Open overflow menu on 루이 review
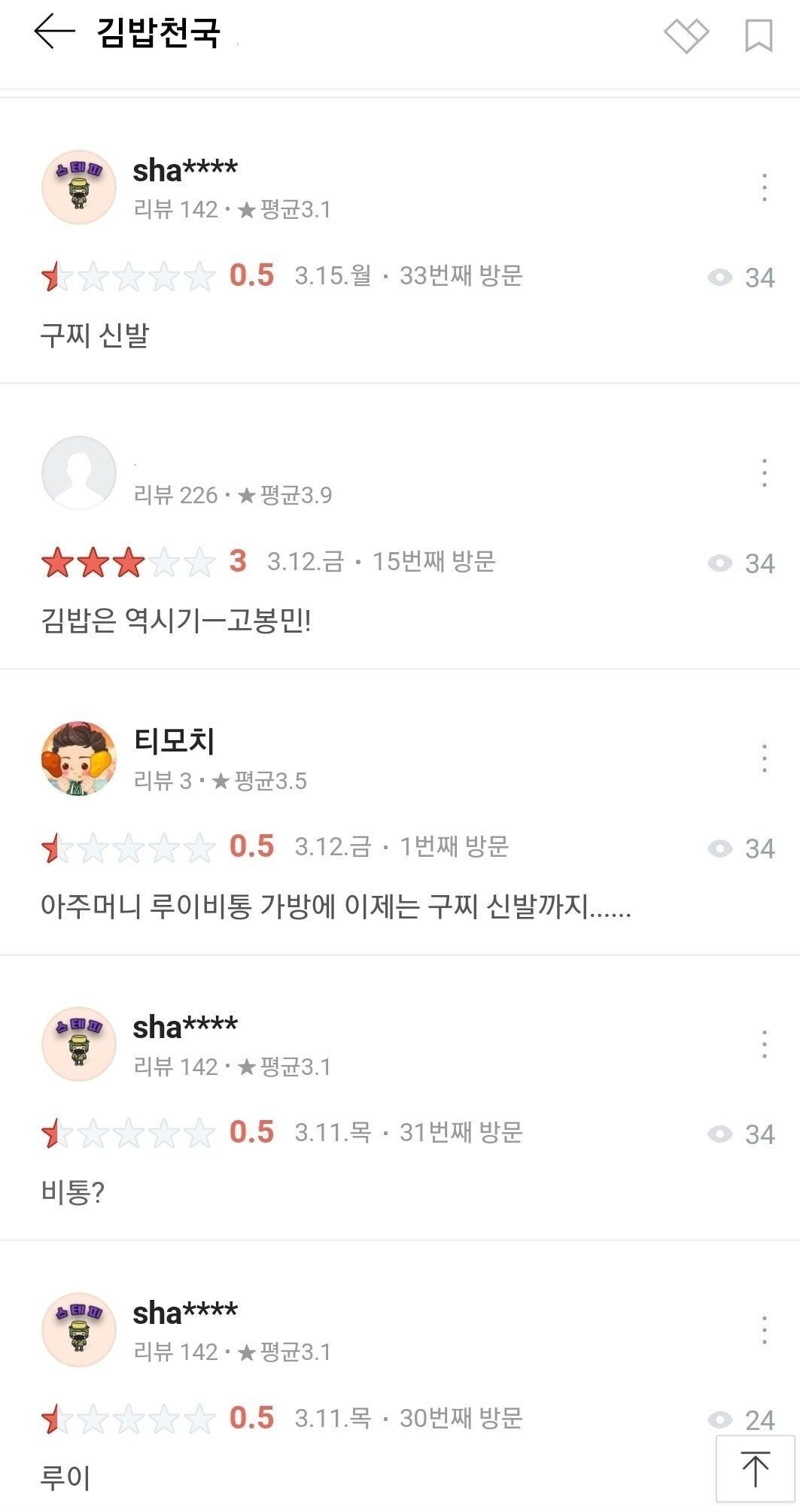Screen dimensions: 800x1512 (764, 1330)
